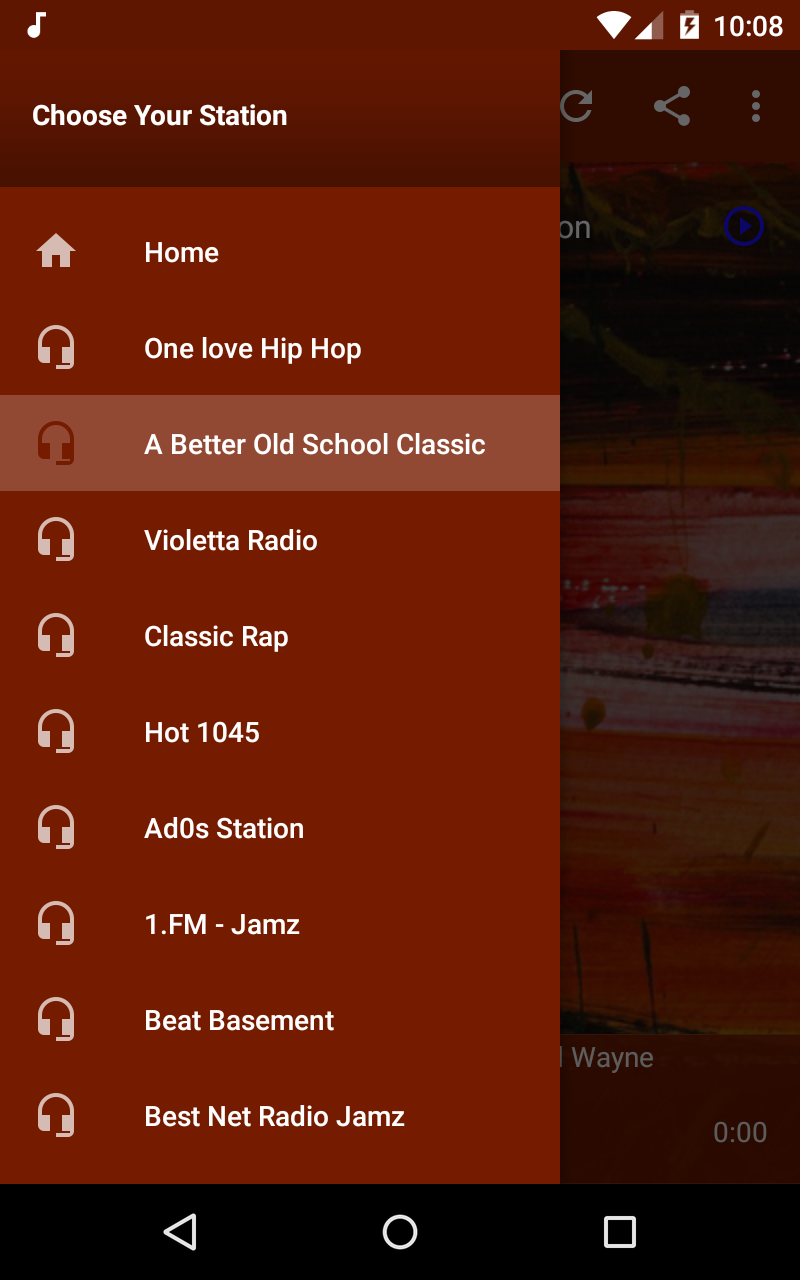Open recent apps with the square button

[x=619, y=1231]
